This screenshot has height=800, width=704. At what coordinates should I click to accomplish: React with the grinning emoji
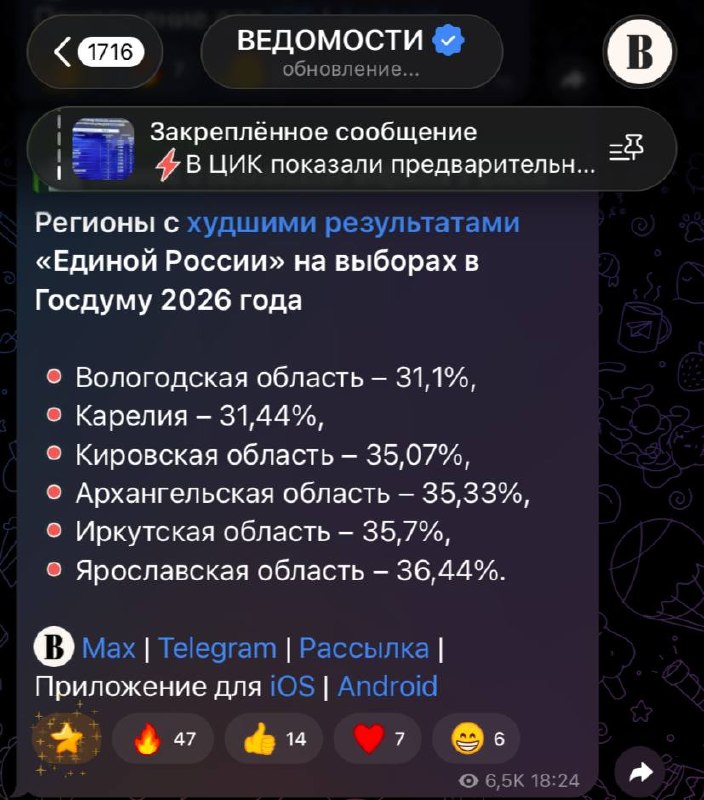click(476, 739)
